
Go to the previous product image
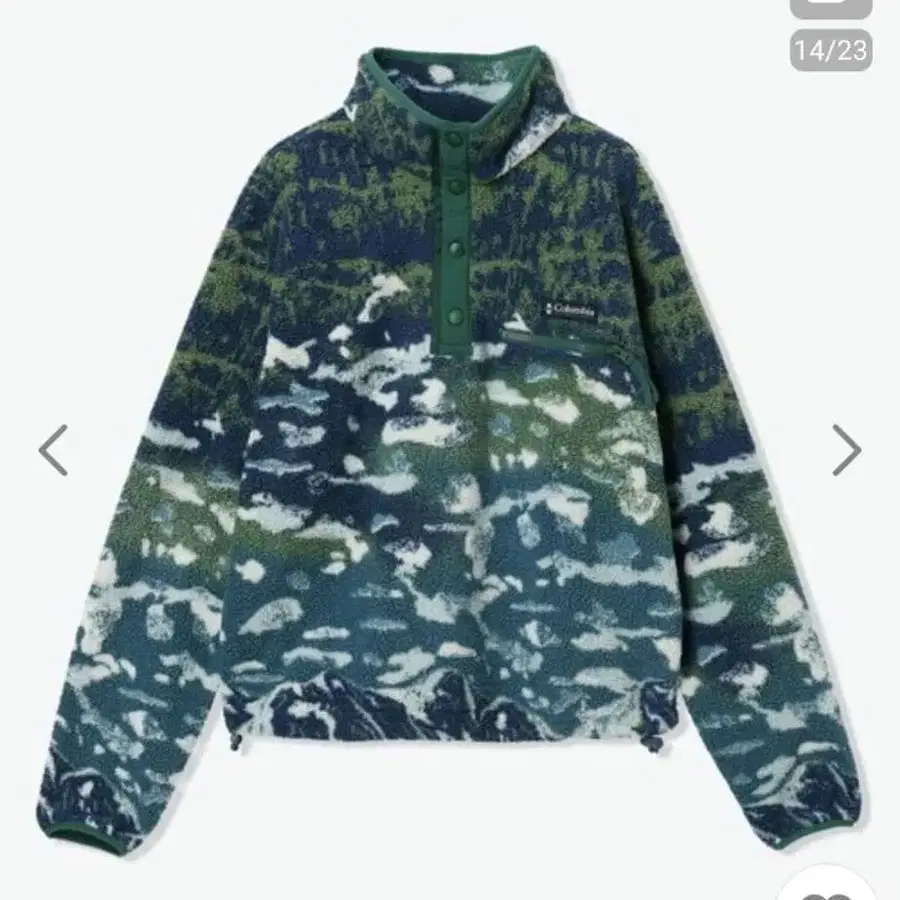click(x=53, y=450)
